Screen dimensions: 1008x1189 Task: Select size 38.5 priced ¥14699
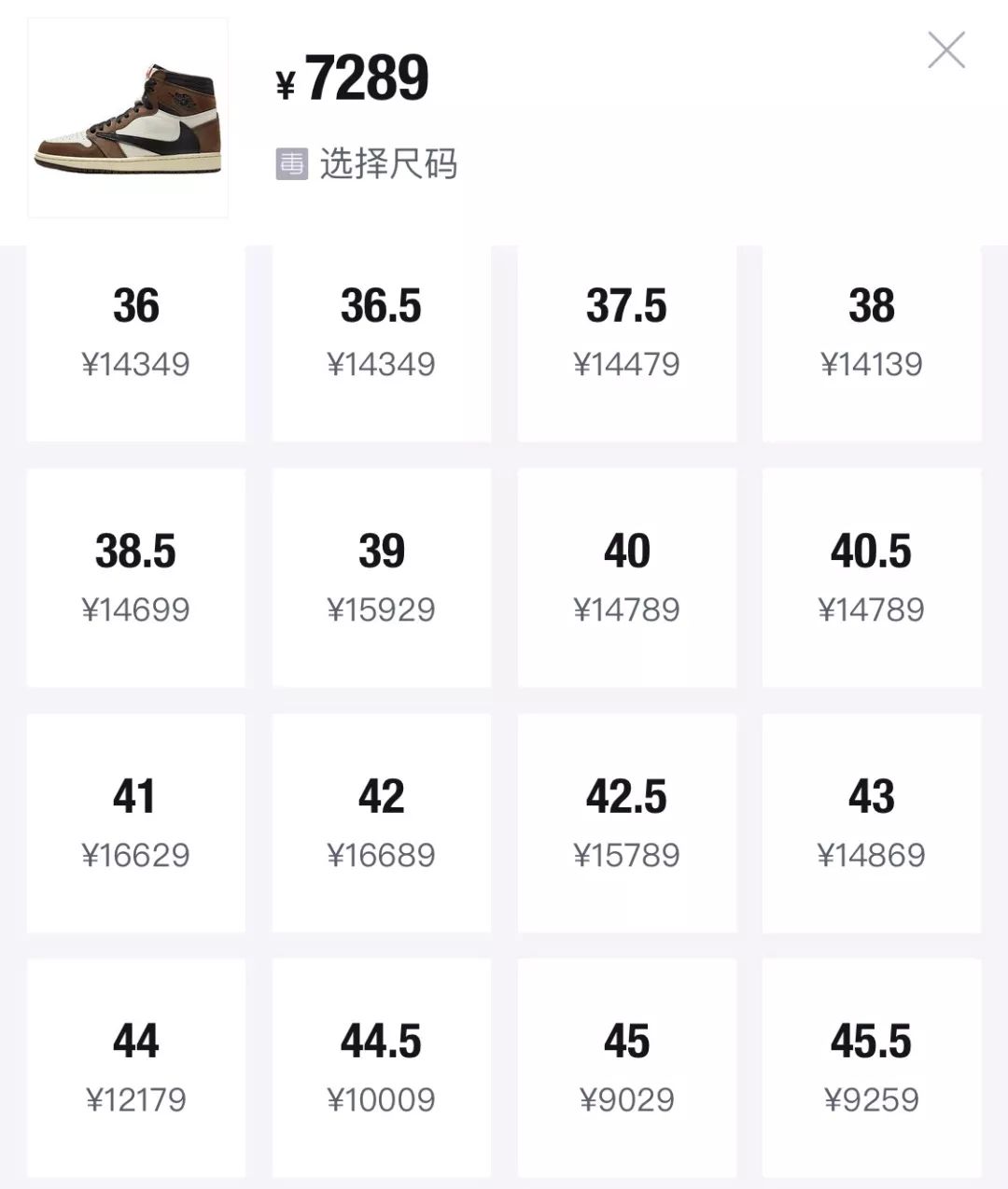135,579
